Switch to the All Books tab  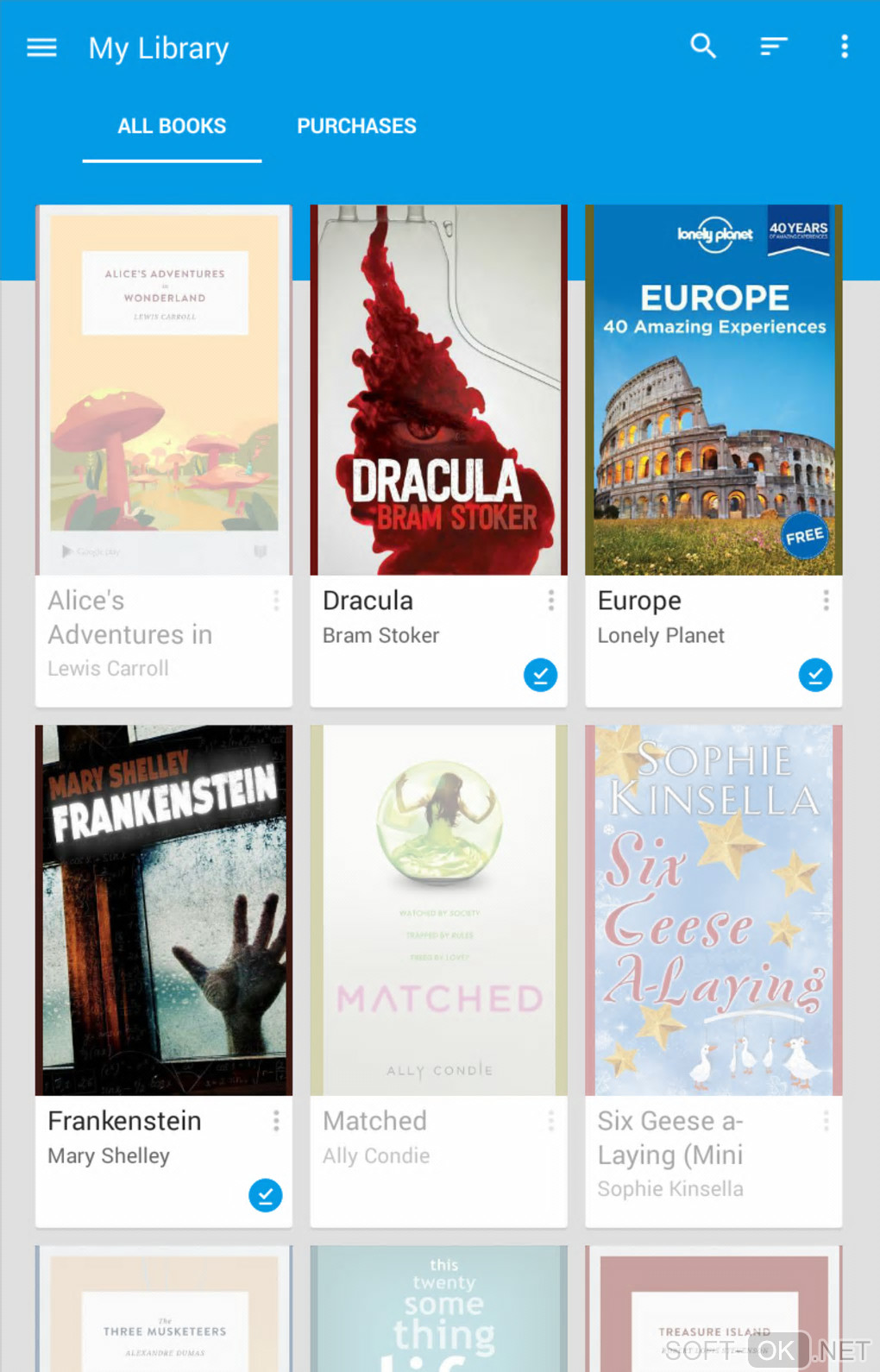tap(172, 126)
